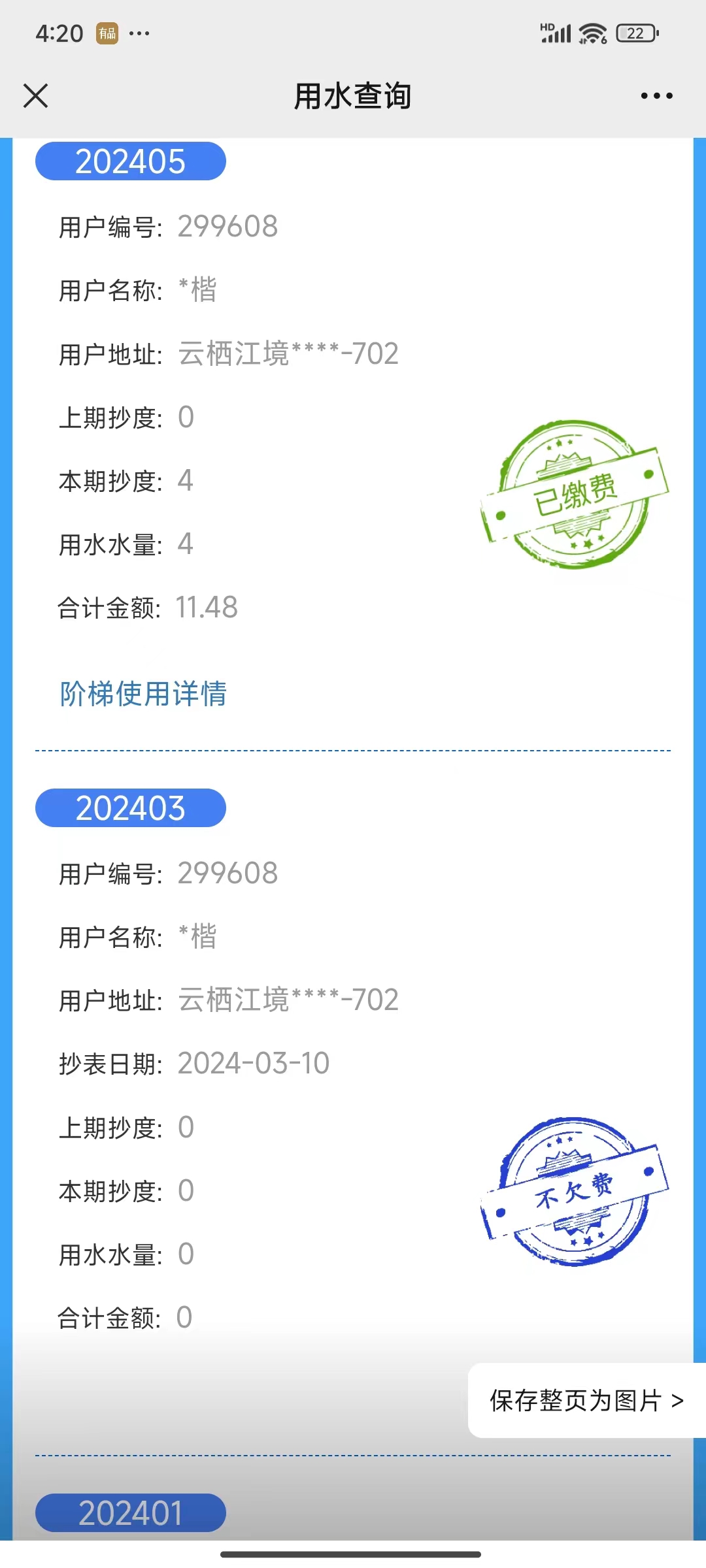Screen dimensions: 706x1568
Task: Close the 用水查询 page
Action: 35,96
